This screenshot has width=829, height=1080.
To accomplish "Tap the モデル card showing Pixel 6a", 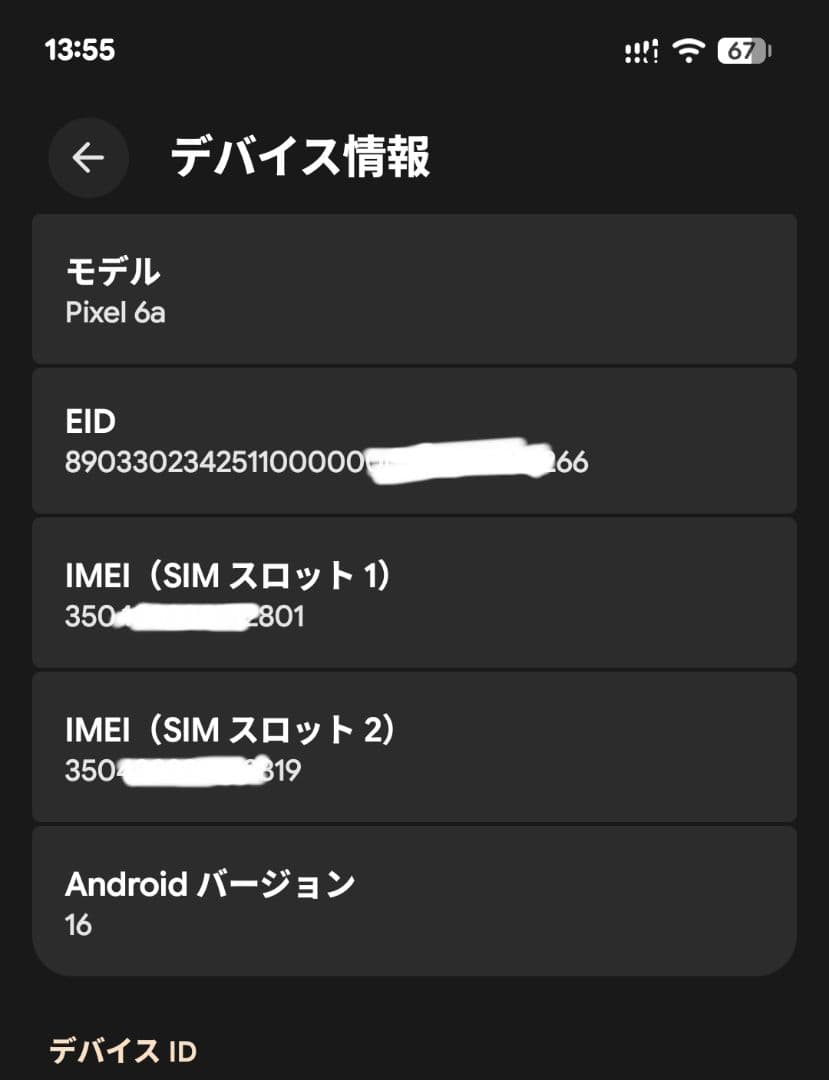I will tap(414, 287).
